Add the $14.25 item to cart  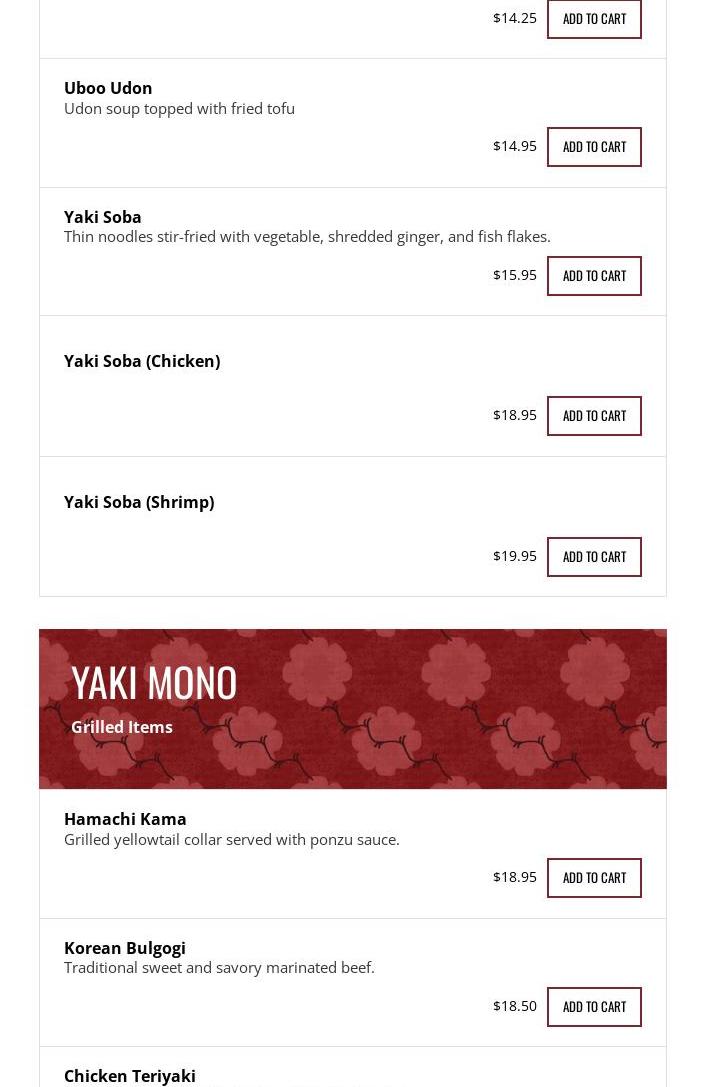594,19
